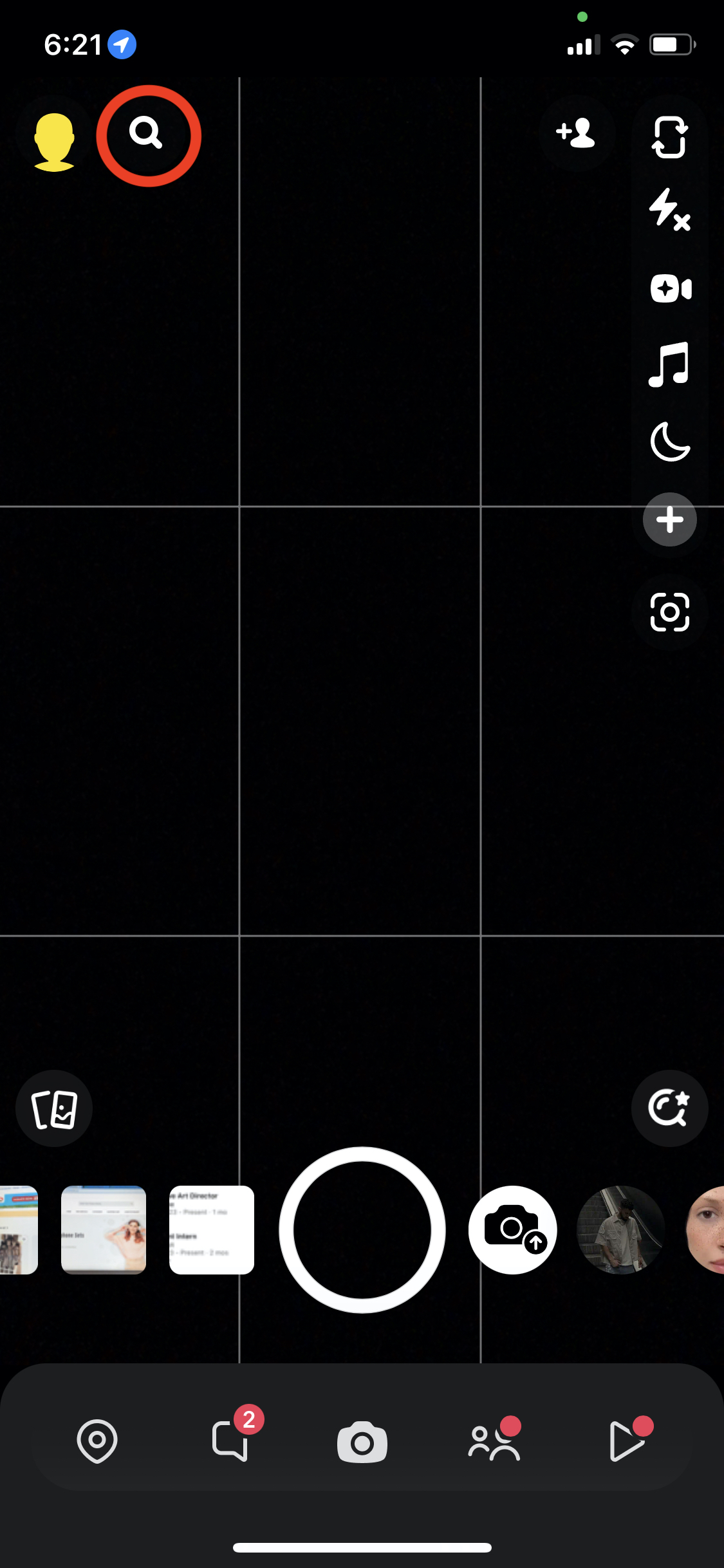Open the lens explorer search icon
This screenshot has height=1568, width=724.
(669, 1108)
